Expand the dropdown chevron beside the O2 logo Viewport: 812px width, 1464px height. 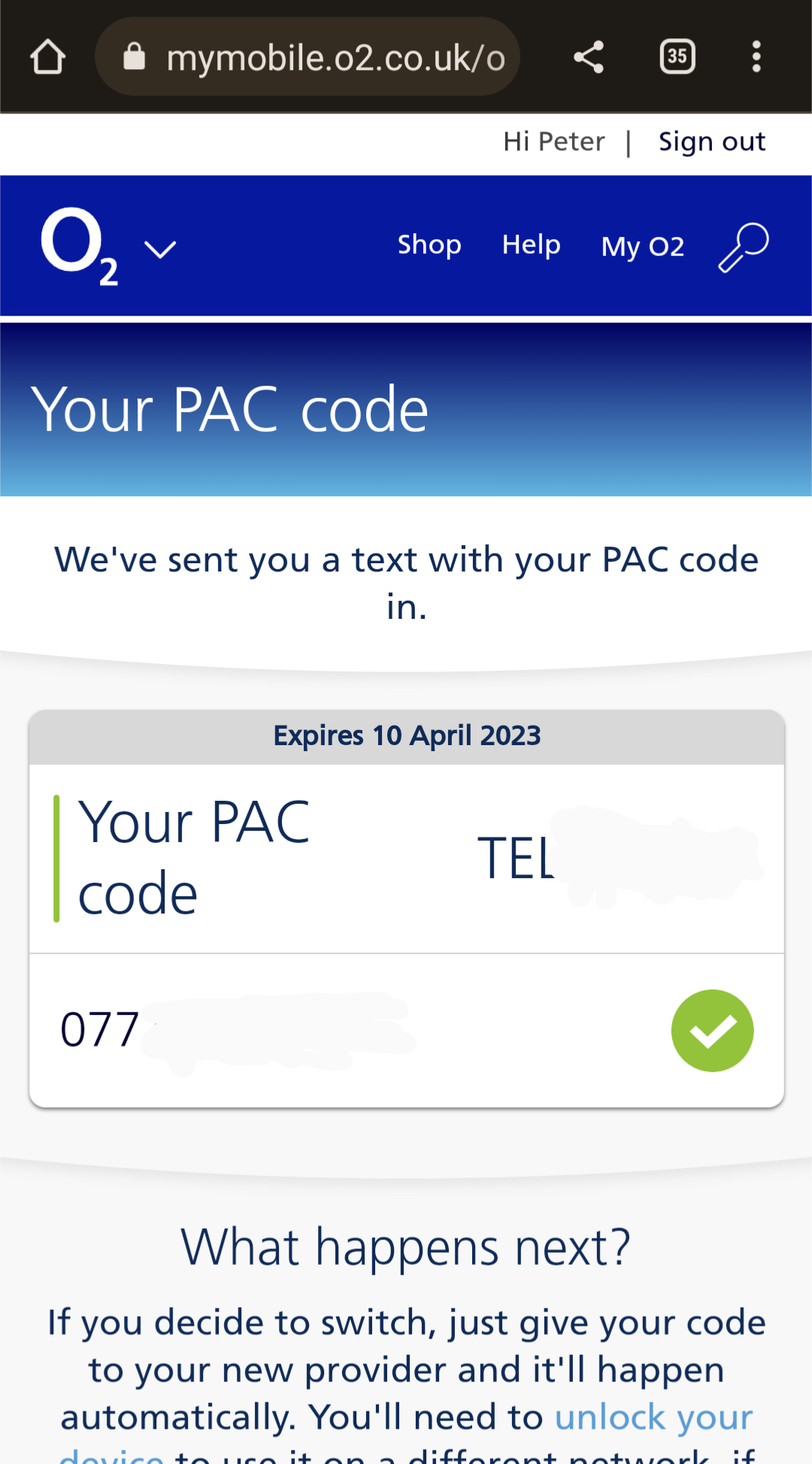coord(160,249)
